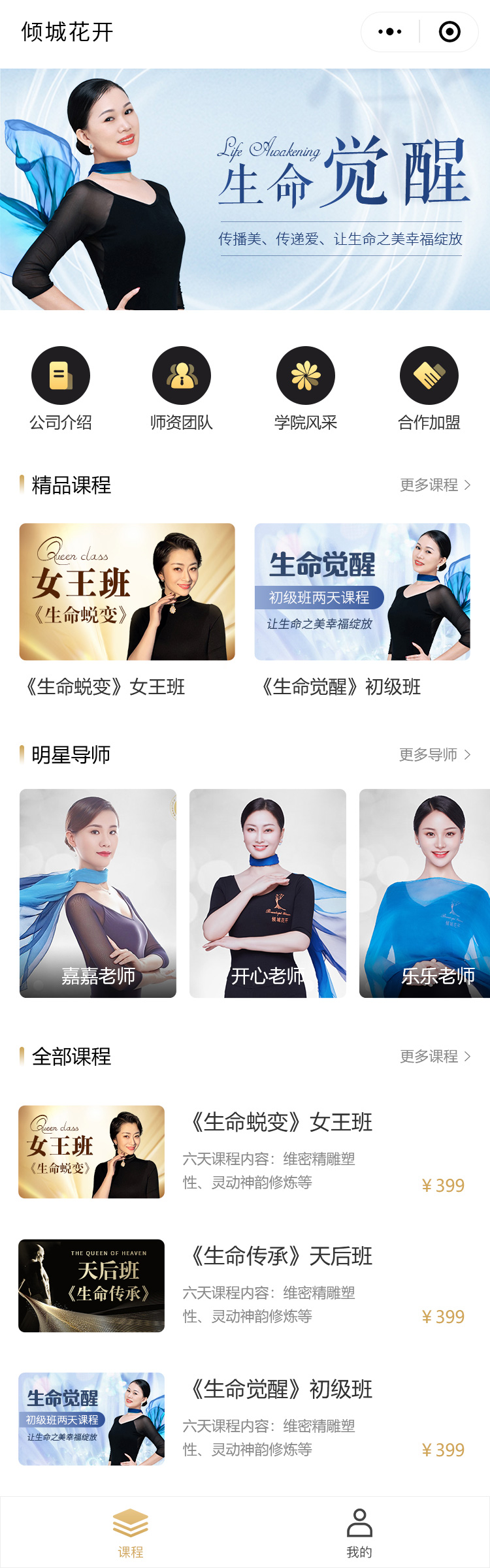Switch to the 我的 tab

click(x=359, y=1533)
